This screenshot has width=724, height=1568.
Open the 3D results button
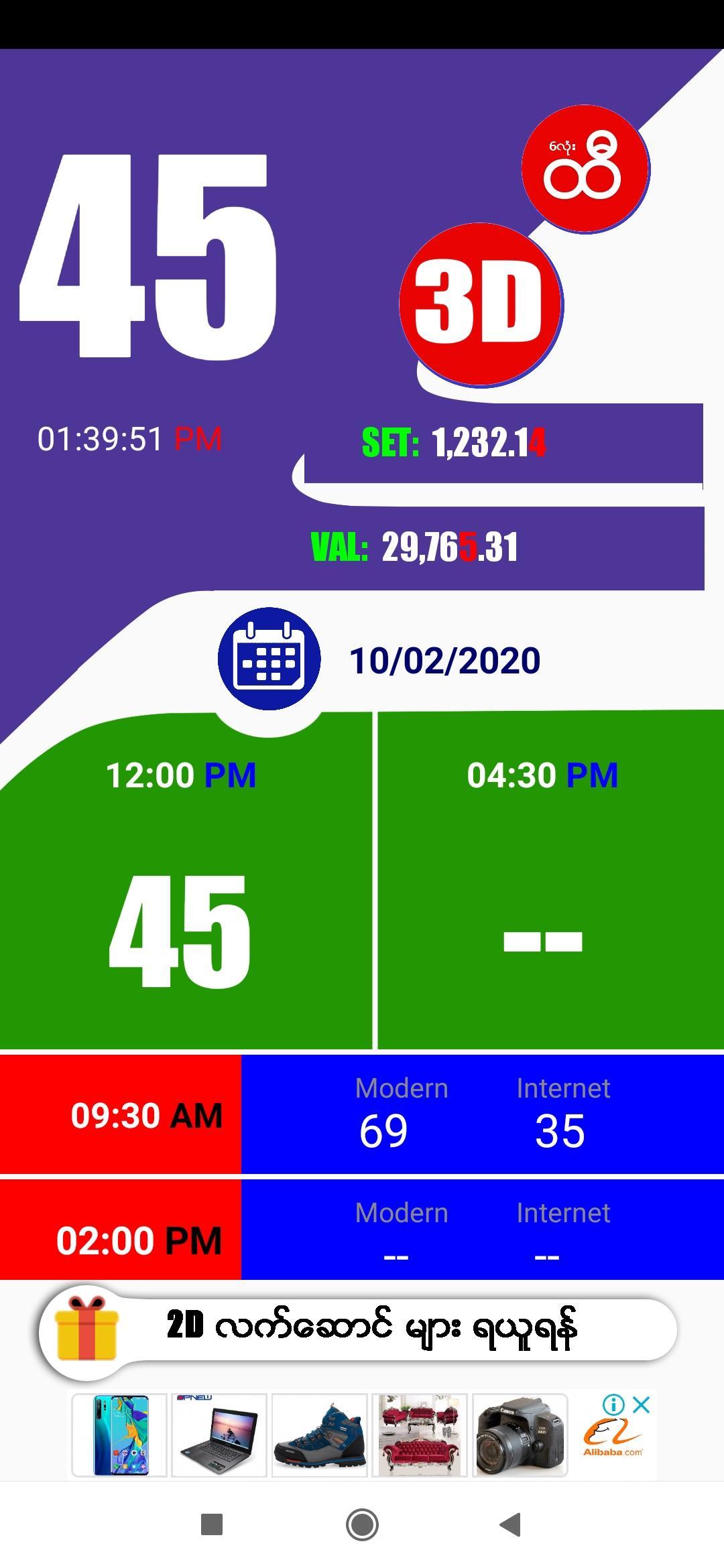[481, 305]
